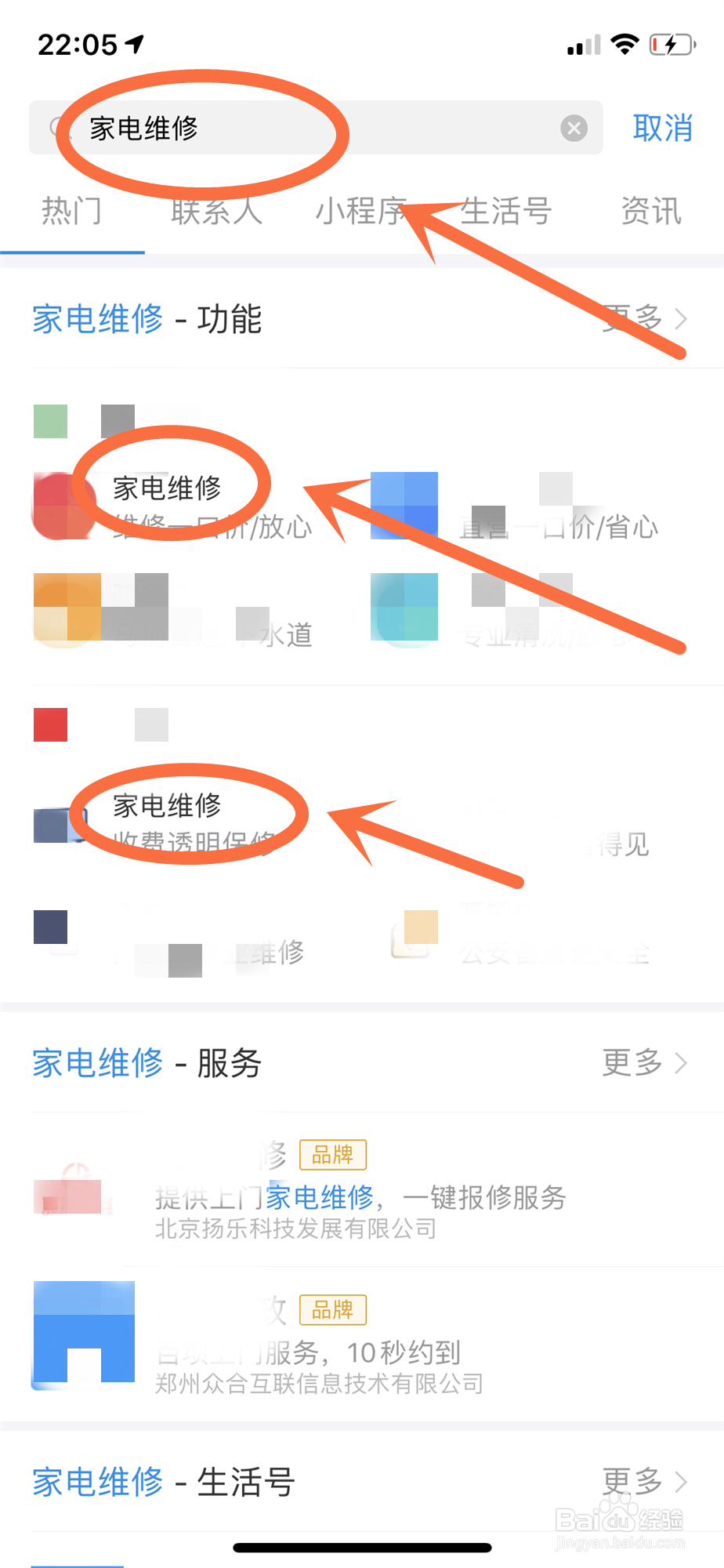Open the red square mini program icon
Screen dimensions: 724x1568
(x=50, y=724)
